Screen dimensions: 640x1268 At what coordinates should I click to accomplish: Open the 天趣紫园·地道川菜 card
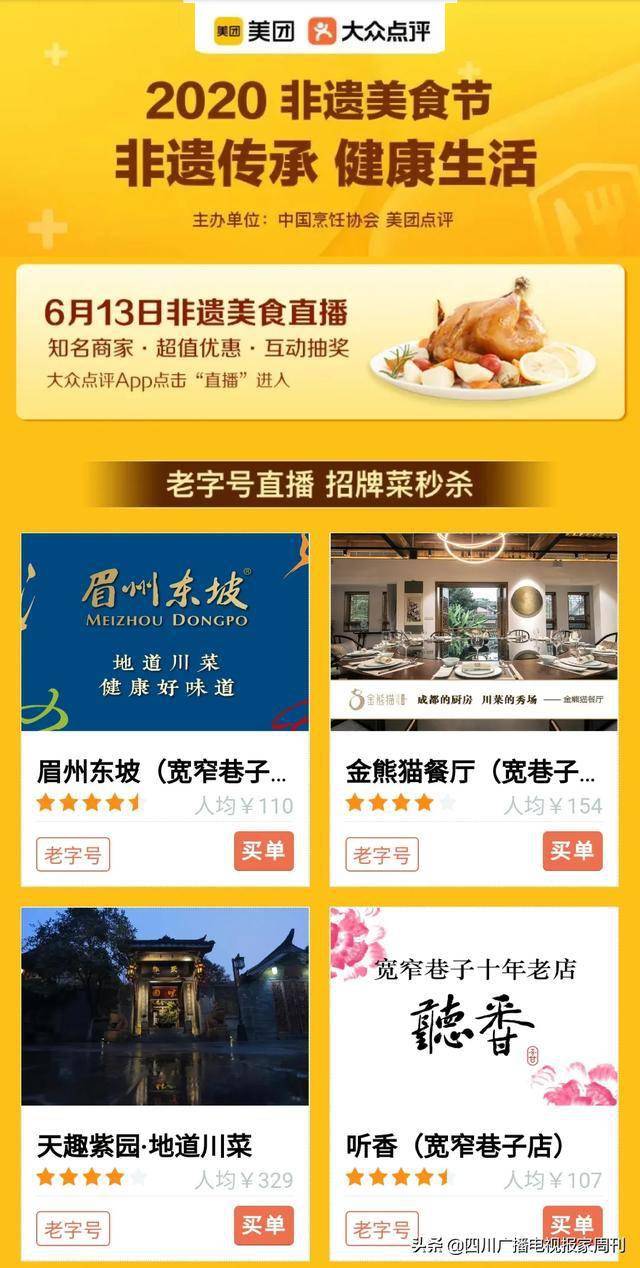(x=165, y=1084)
